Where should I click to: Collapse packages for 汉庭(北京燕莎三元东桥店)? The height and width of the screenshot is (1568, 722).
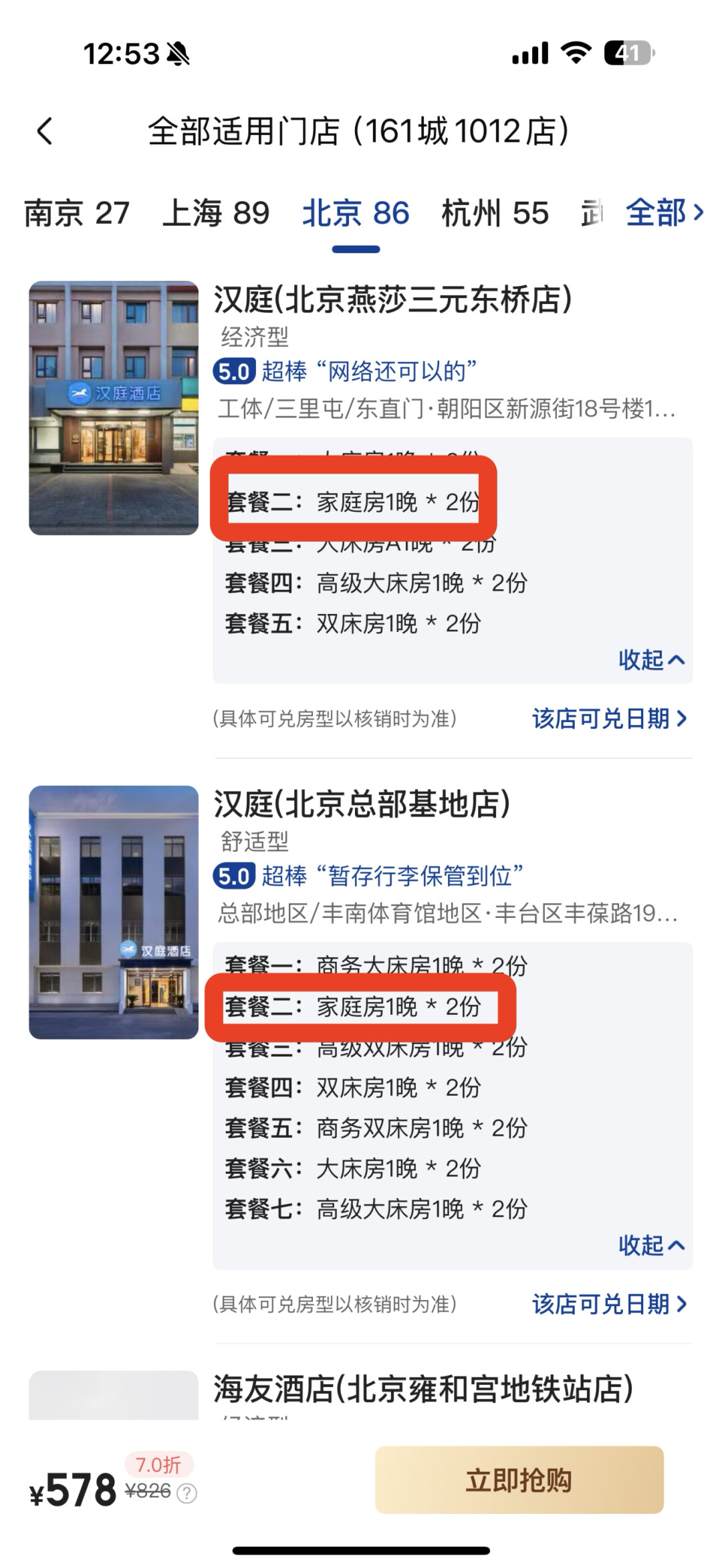tap(651, 660)
